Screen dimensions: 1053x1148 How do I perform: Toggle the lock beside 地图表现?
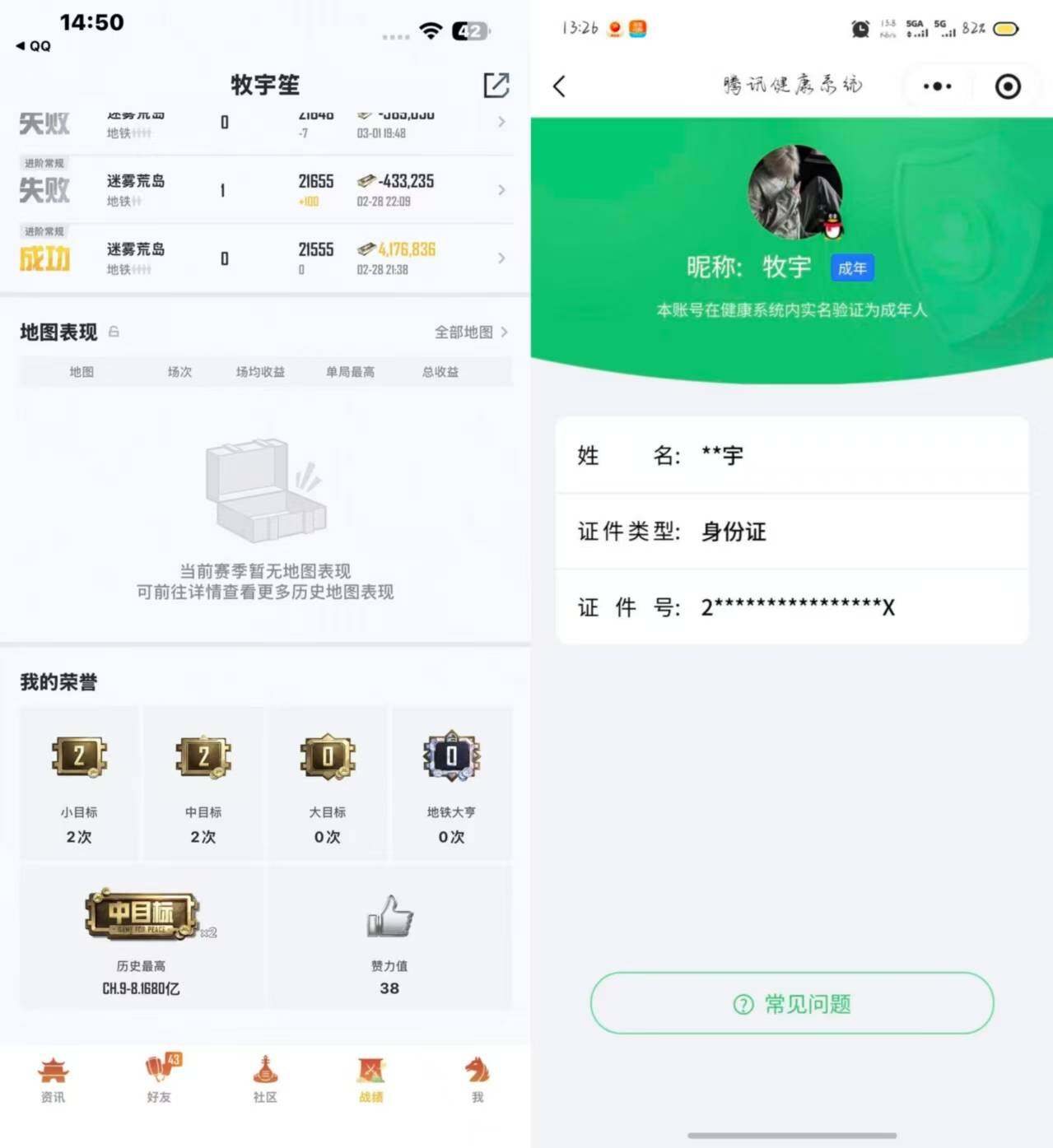pyautogui.click(x=114, y=331)
